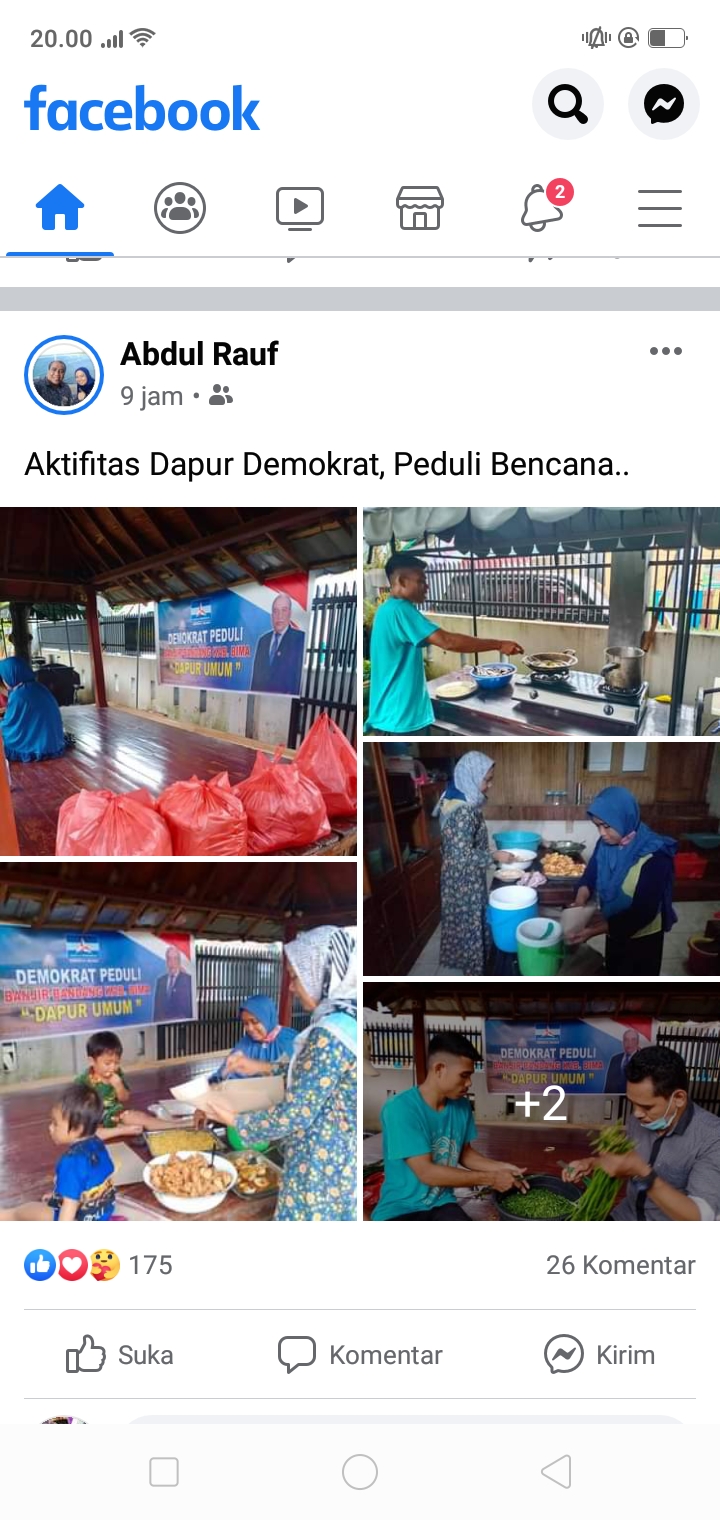Open the +2 more photos tile
The image size is (720, 1520).
541,1101
